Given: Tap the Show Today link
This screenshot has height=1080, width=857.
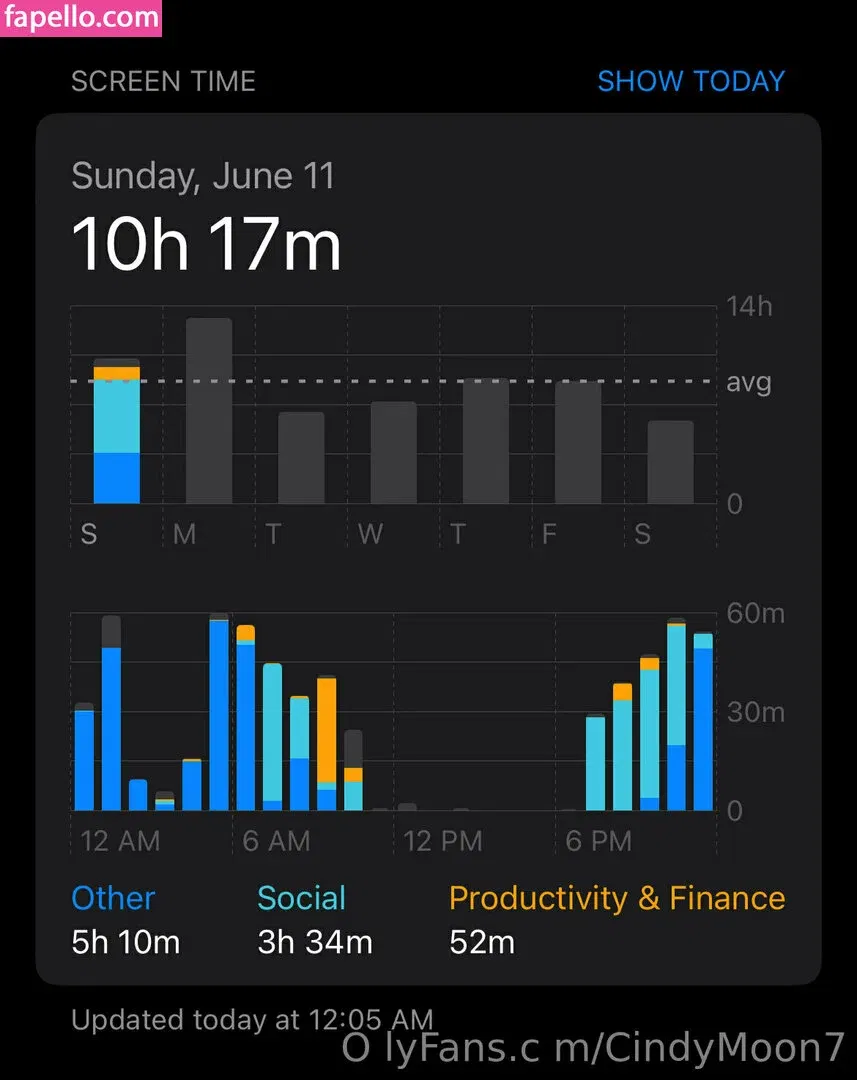Looking at the screenshot, I should [691, 81].
